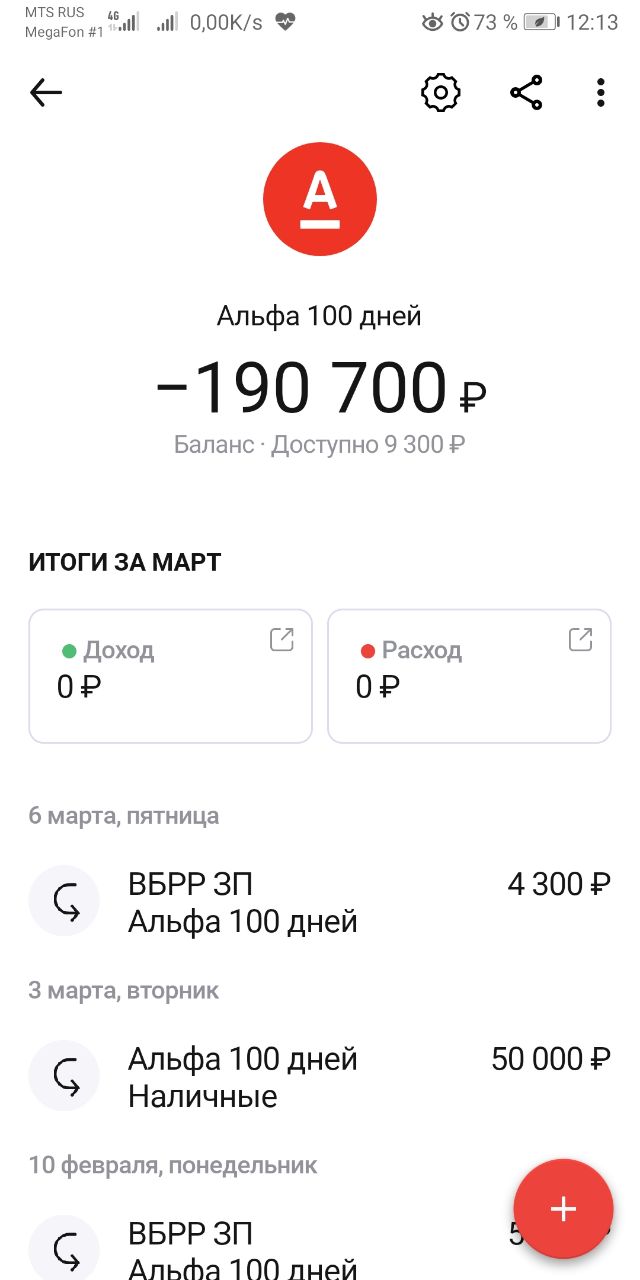Go back using the top-left arrow
Viewport: 640px width, 1280px height.
click(46, 93)
